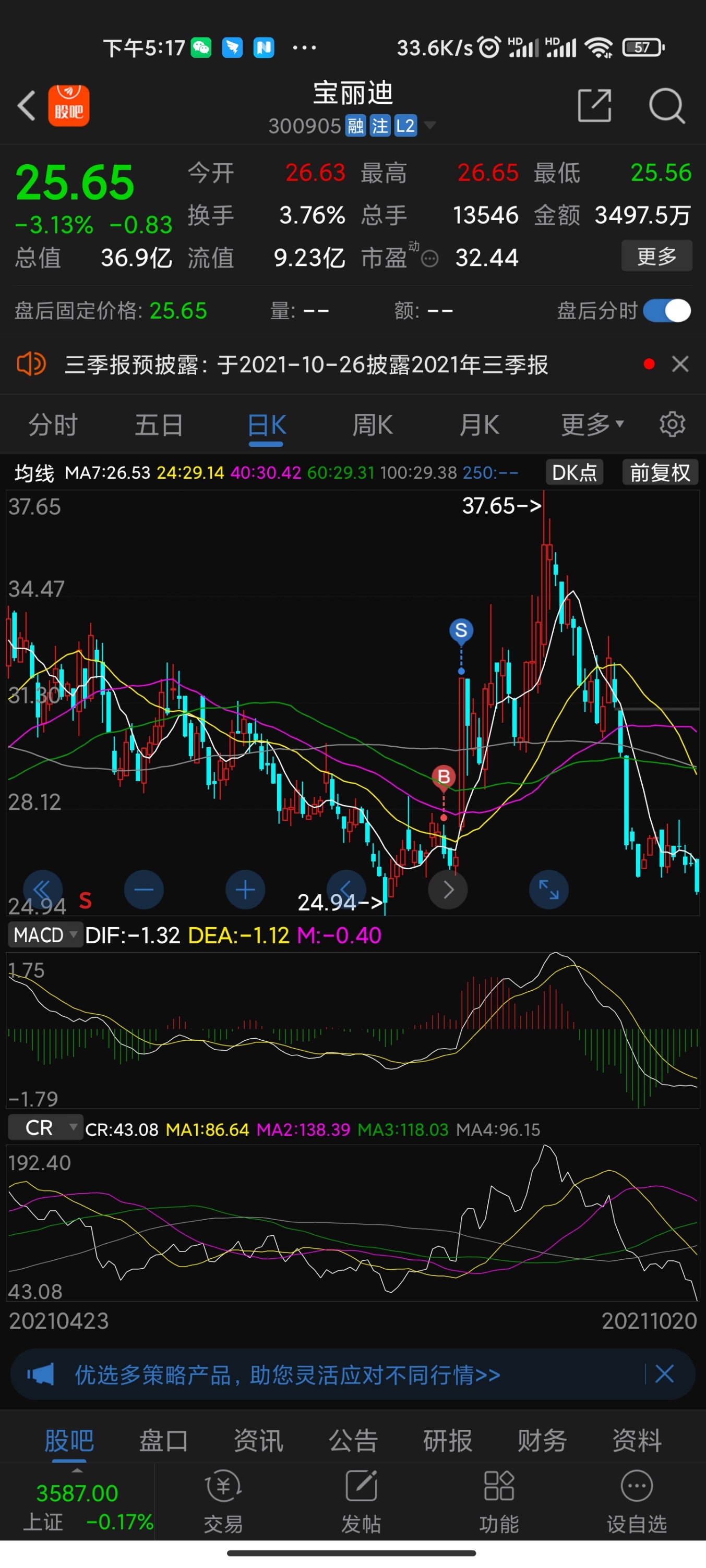This screenshot has width=706, height=1568.
Task: Zoom out the chart with the minus icon
Action: [x=144, y=889]
